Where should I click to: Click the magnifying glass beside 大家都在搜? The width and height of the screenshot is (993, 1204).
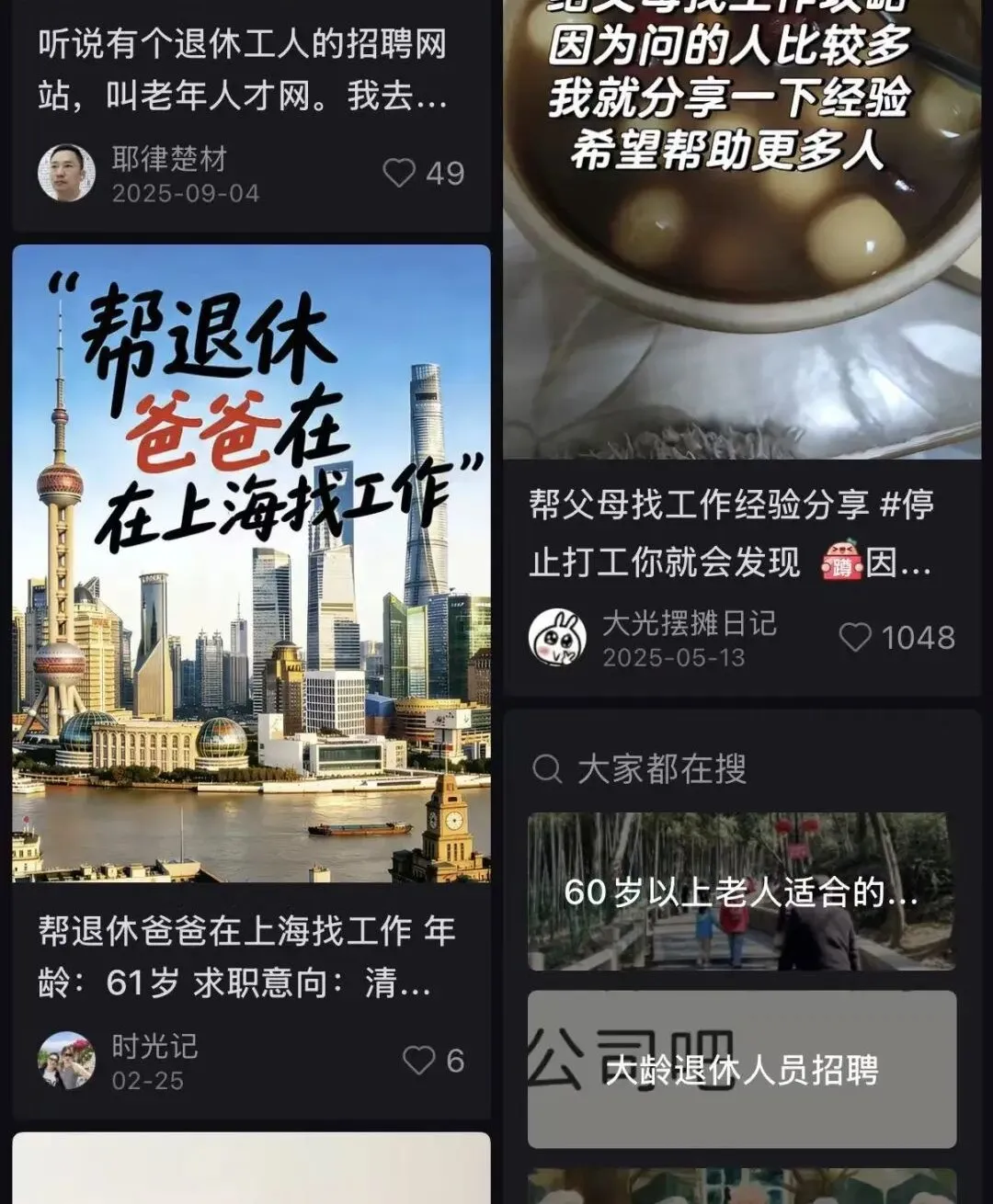pos(550,770)
